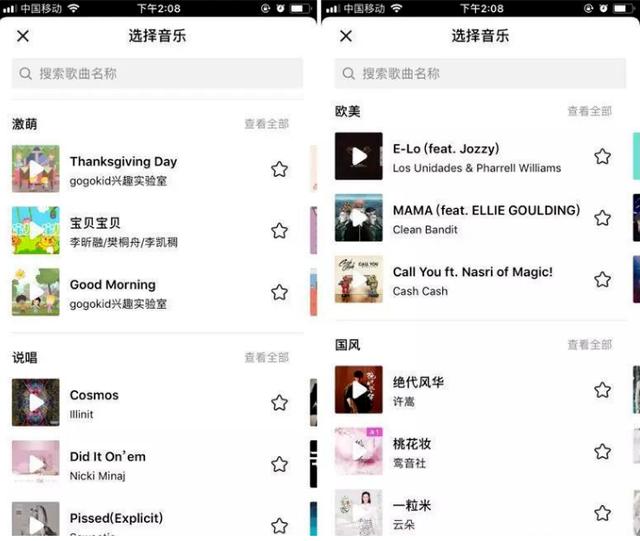View all songs in 国风 section

[x=589, y=344]
